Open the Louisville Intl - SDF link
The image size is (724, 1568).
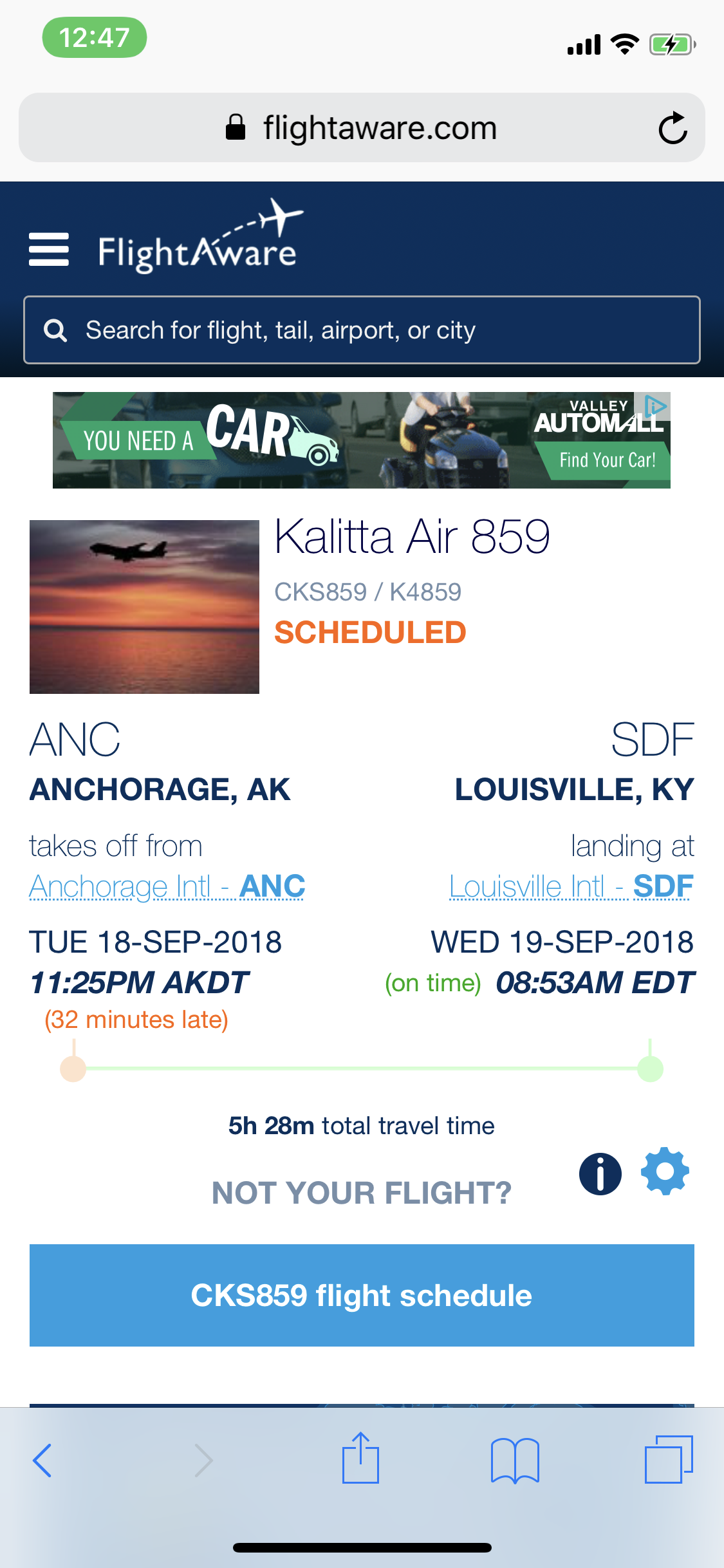[x=571, y=886]
